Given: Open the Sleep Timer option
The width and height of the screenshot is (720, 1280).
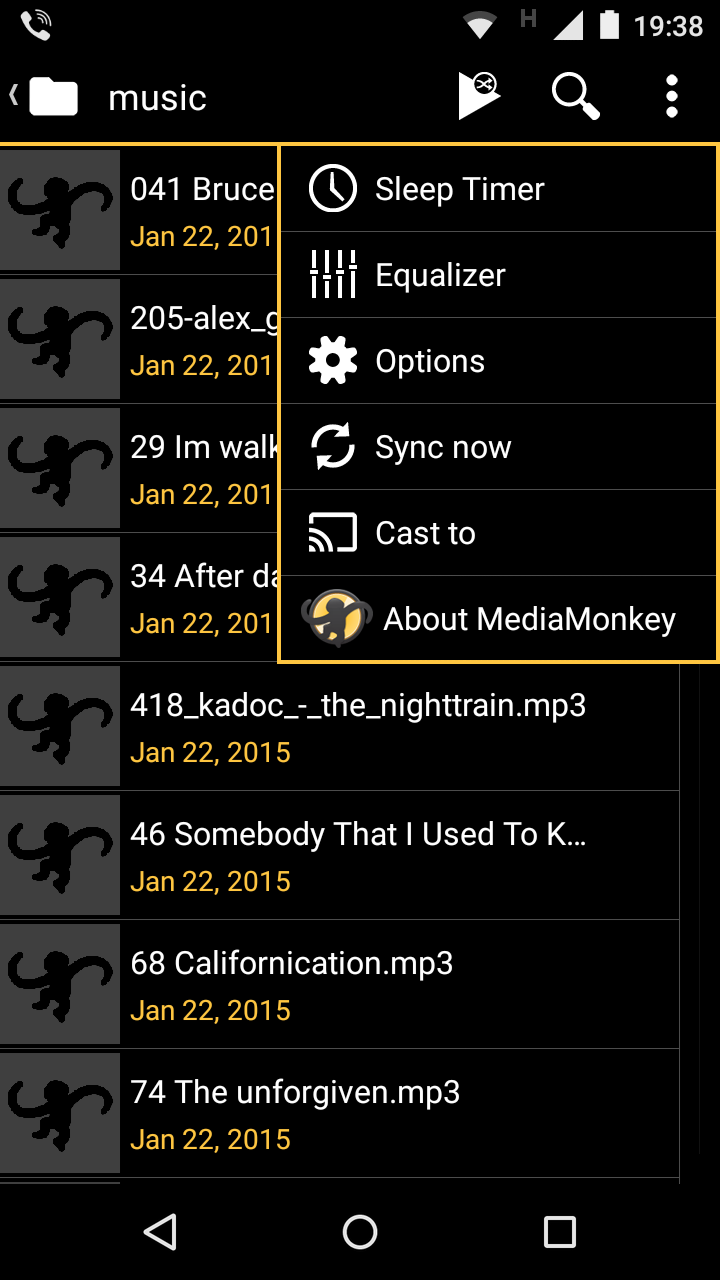Looking at the screenshot, I should coord(498,189).
